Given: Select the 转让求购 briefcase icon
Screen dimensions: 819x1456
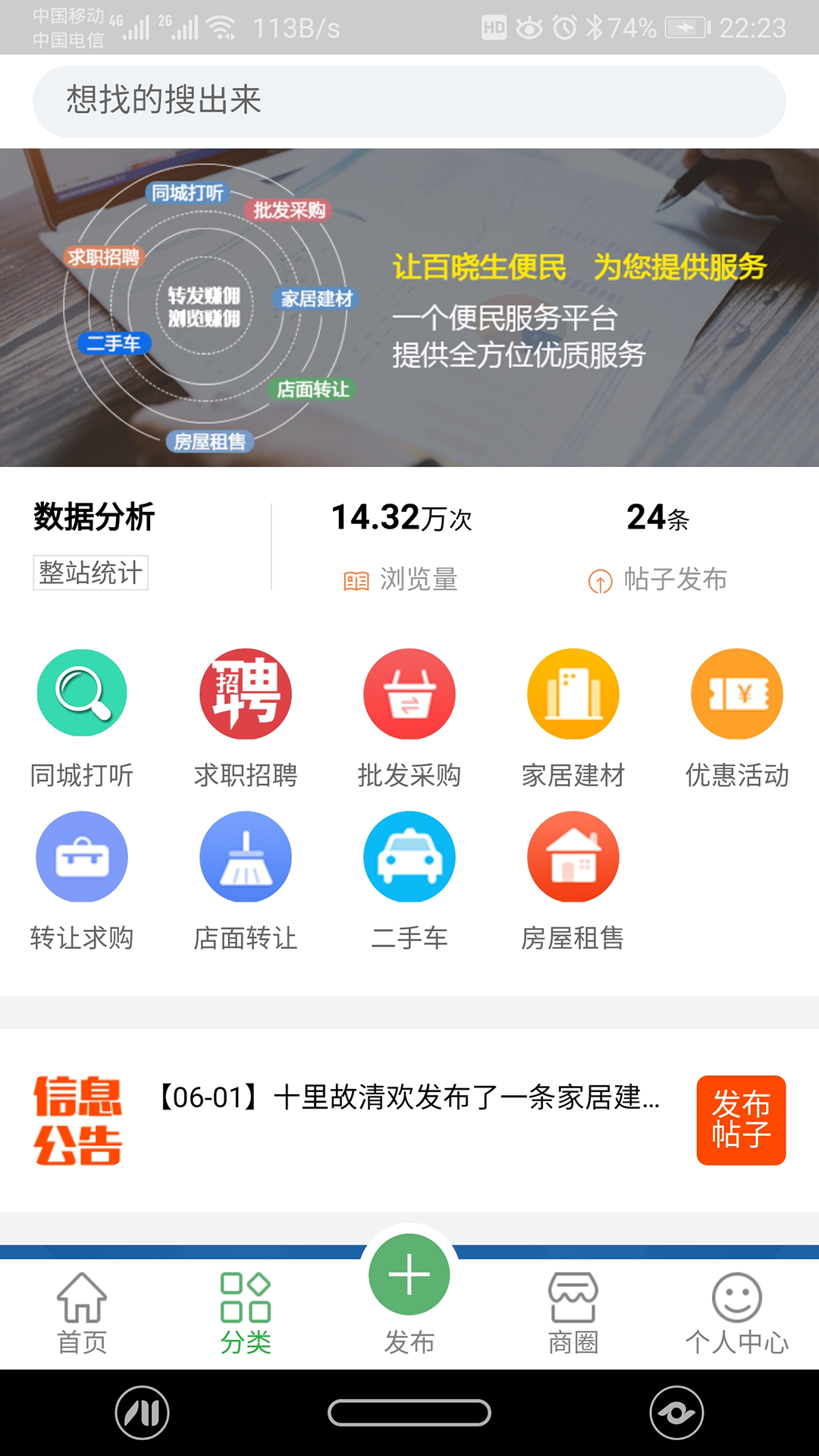Looking at the screenshot, I should click(x=81, y=857).
